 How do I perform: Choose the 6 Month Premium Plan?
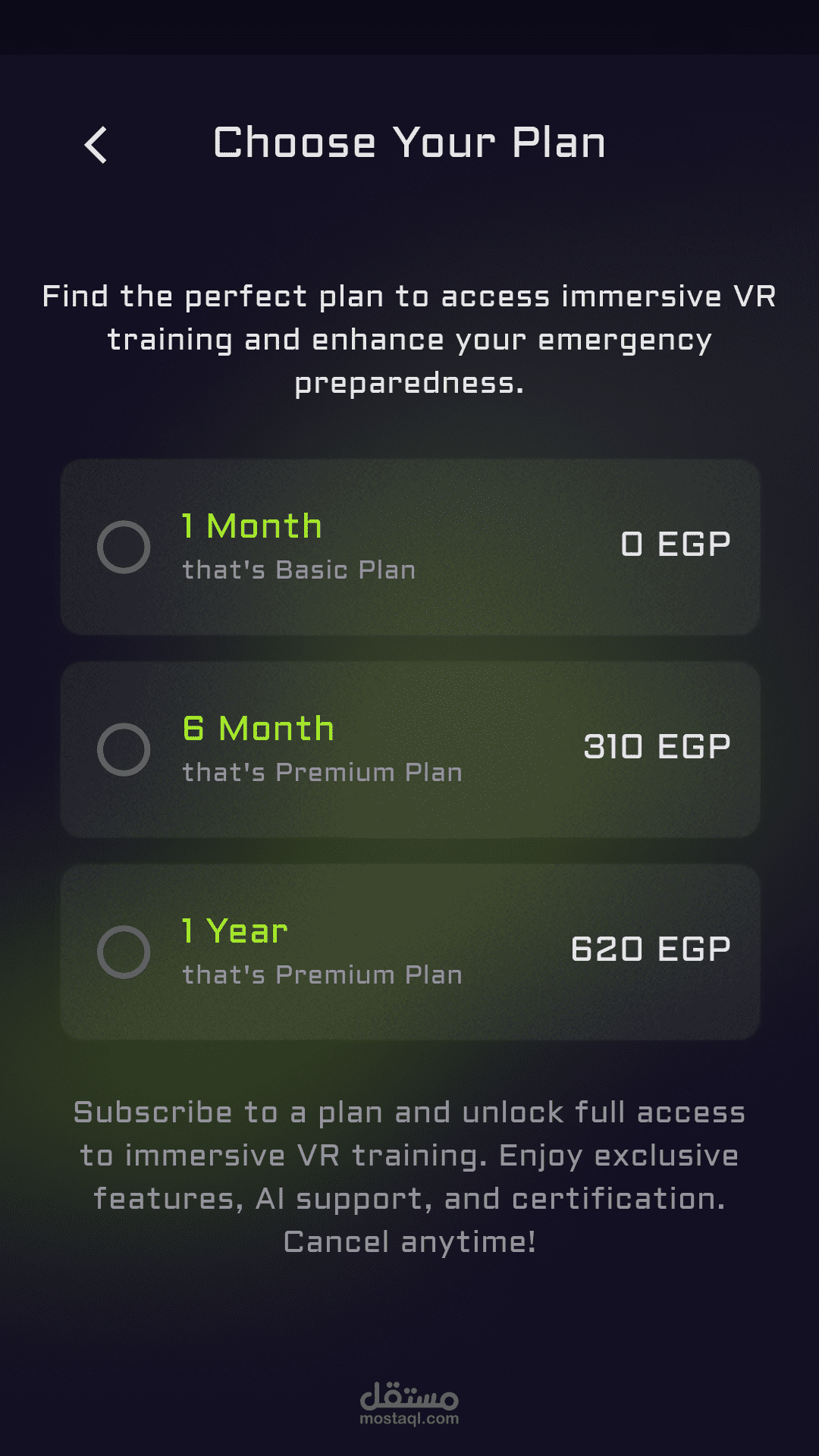[x=410, y=749]
